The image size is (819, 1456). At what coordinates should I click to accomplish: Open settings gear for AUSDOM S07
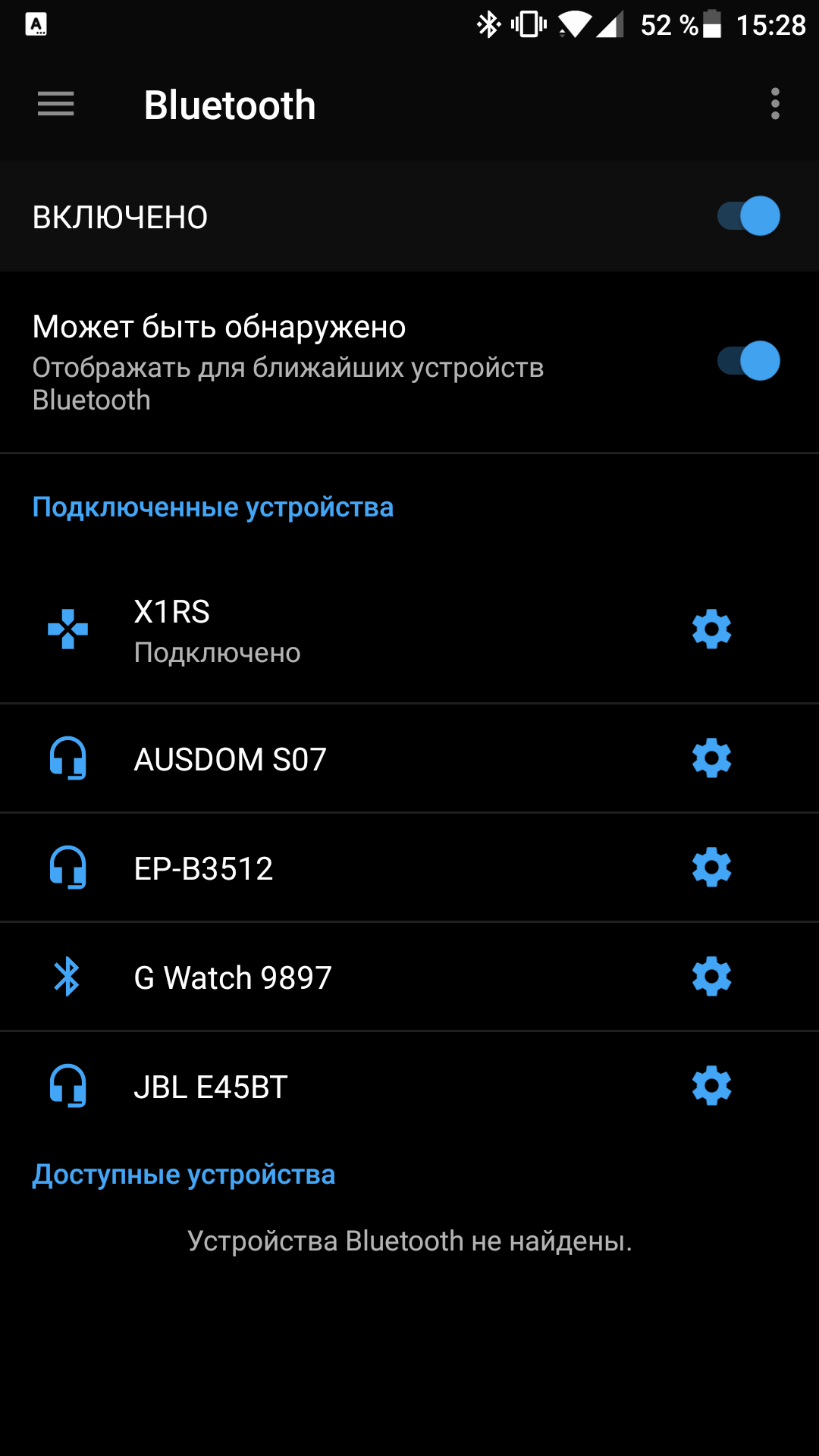(x=711, y=758)
